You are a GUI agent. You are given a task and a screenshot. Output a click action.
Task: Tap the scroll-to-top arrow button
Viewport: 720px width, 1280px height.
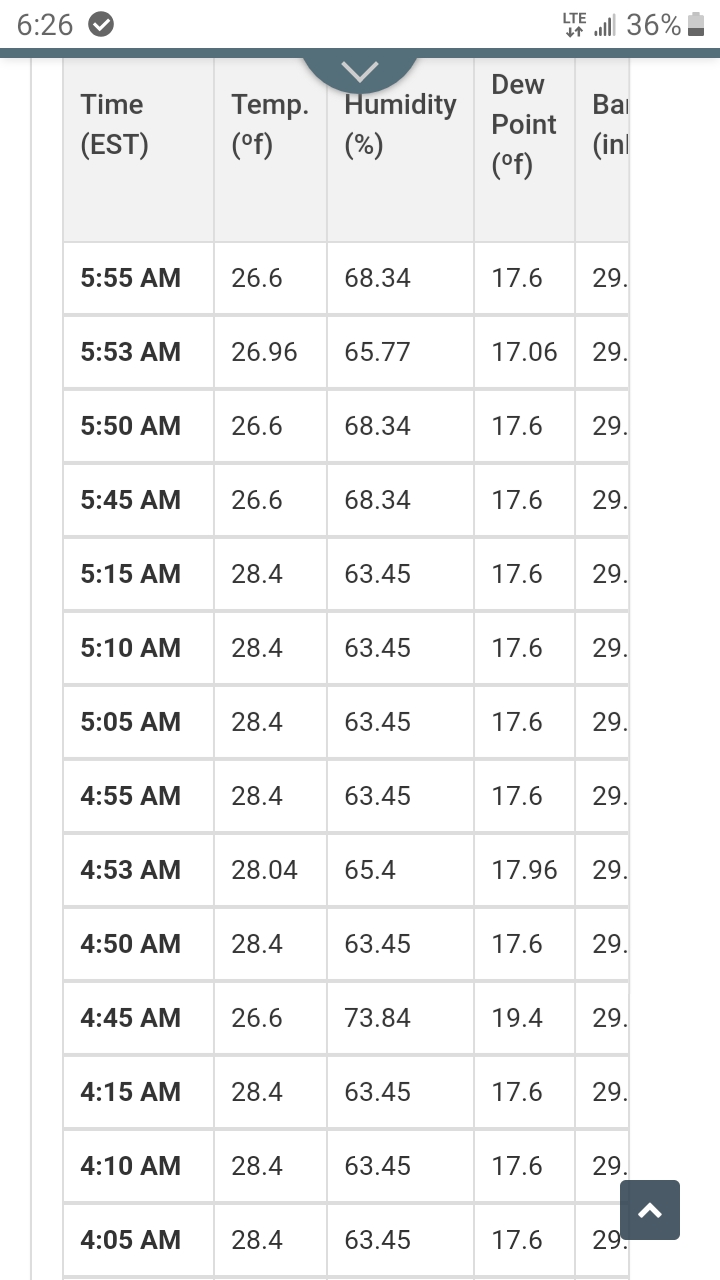[650, 1210]
